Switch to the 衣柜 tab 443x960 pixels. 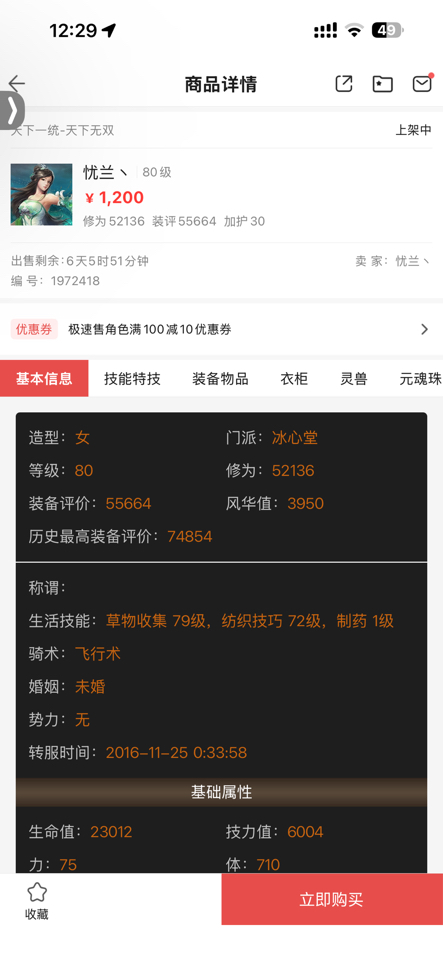point(294,378)
